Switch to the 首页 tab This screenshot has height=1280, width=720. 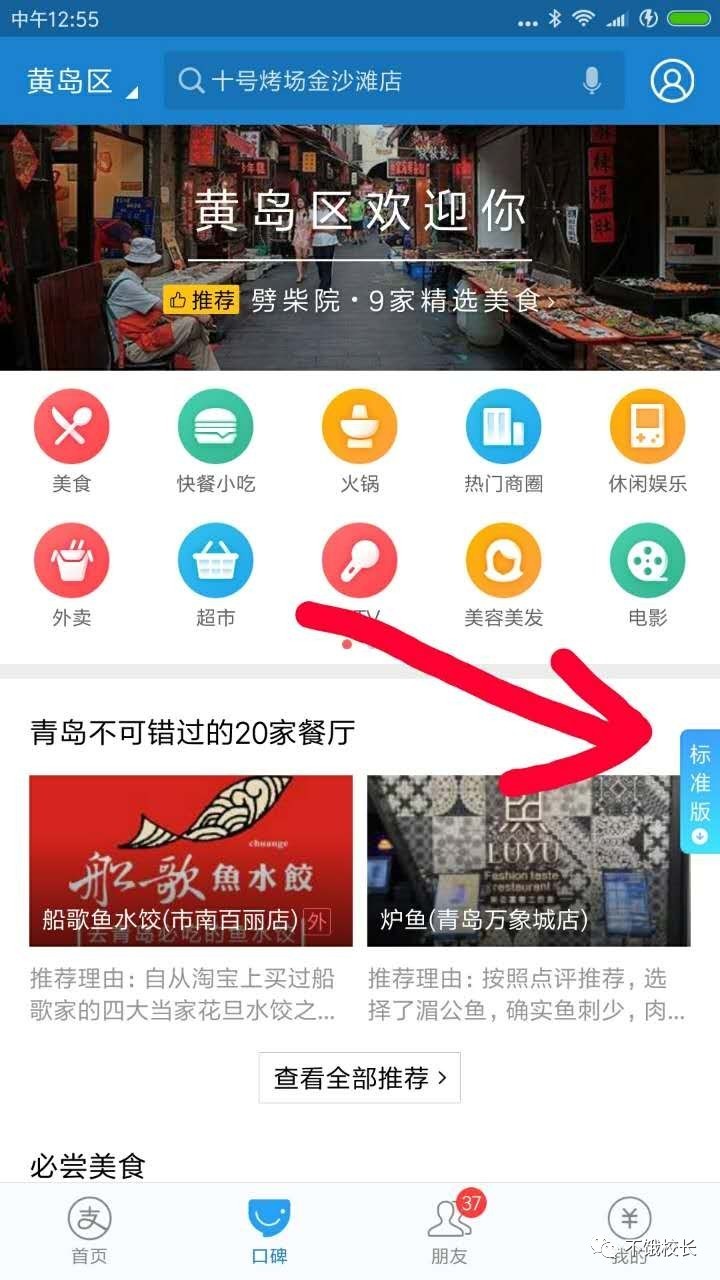(x=89, y=1231)
